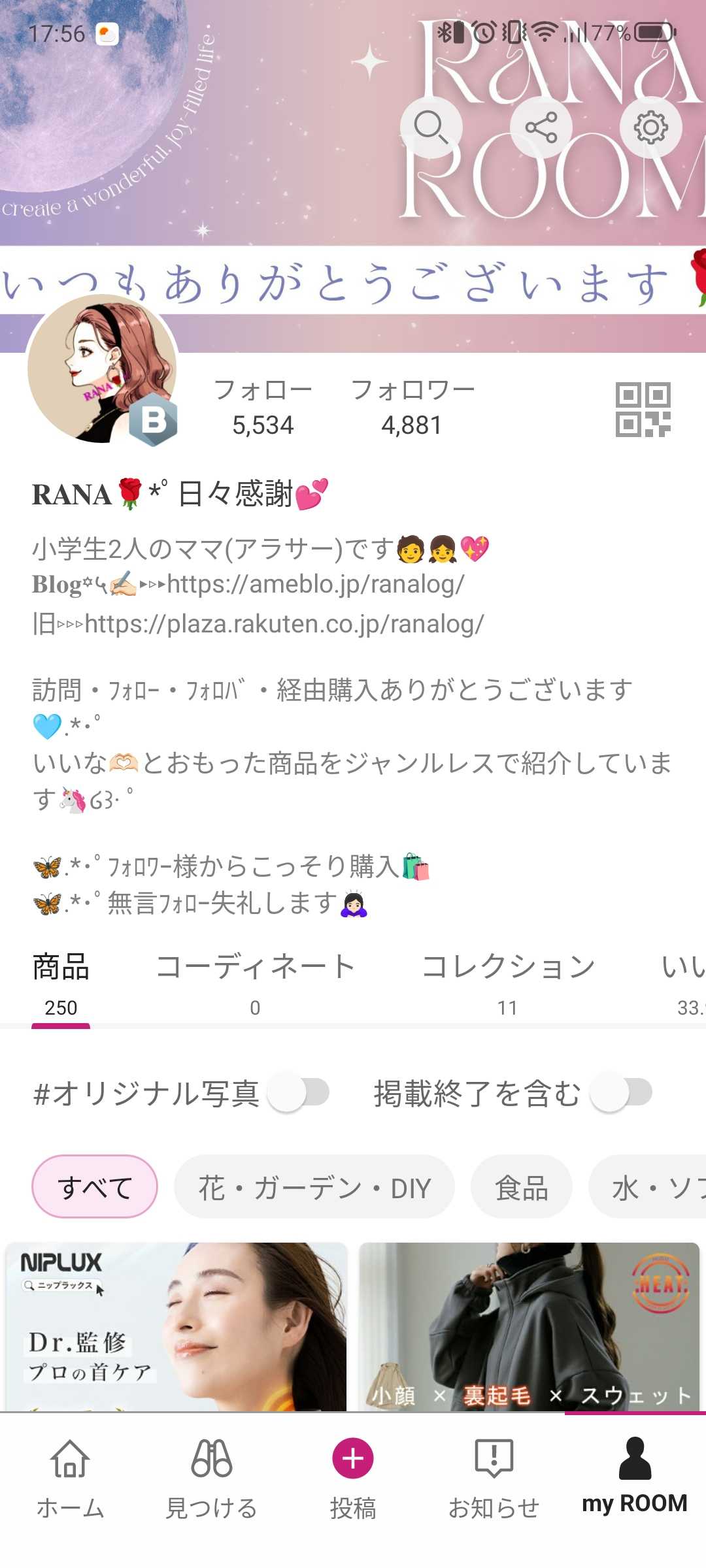Screen dimensions: 706x1568
Task: Open search with the magnifier icon
Action: [x=430, y=127]
